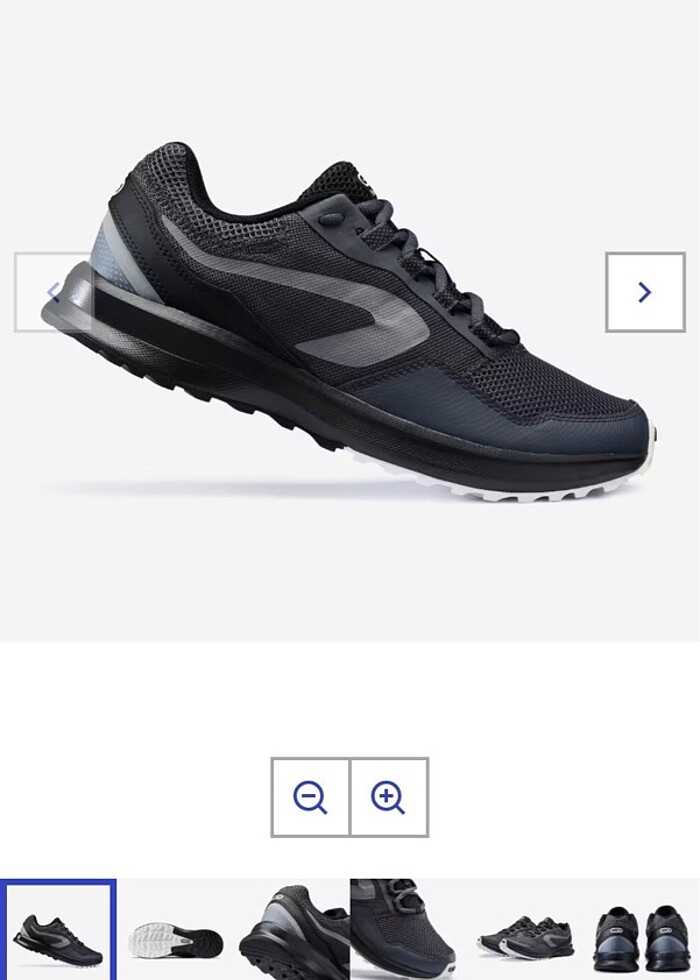Screen dimensions: 700x980
Task: Go to the previous product image
Action: pyautogui.click(x=54, y=292)
